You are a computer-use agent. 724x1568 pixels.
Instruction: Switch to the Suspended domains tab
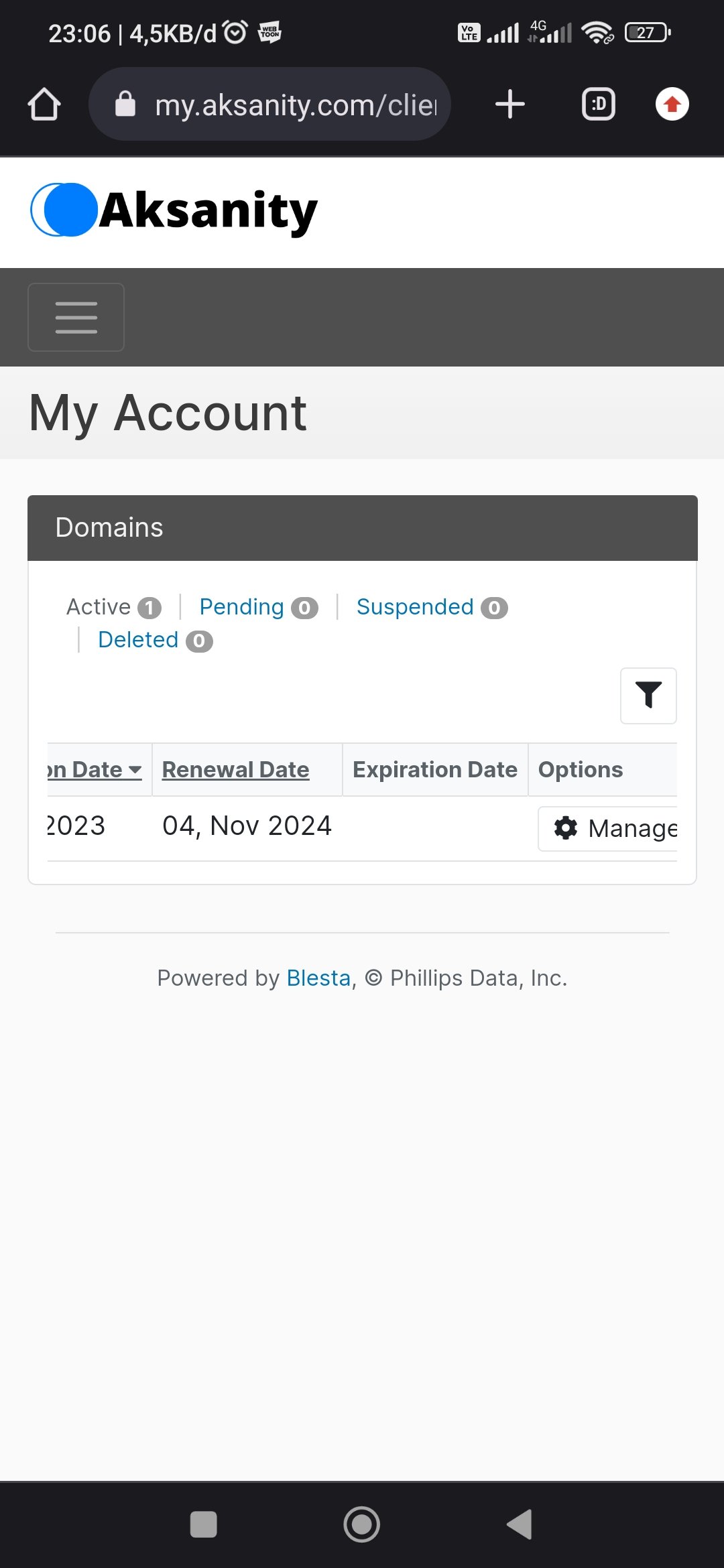(432, 607)
